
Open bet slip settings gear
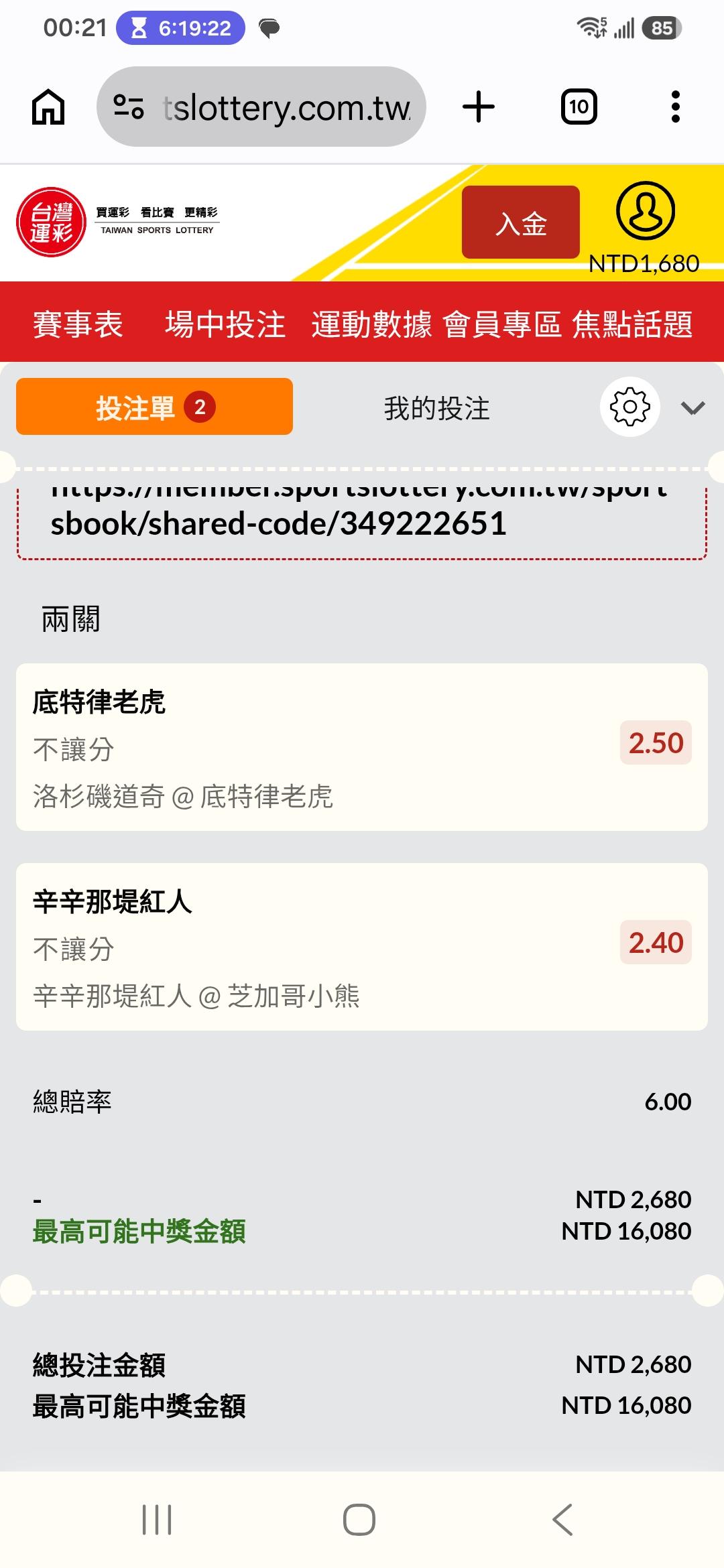[630, 407]
